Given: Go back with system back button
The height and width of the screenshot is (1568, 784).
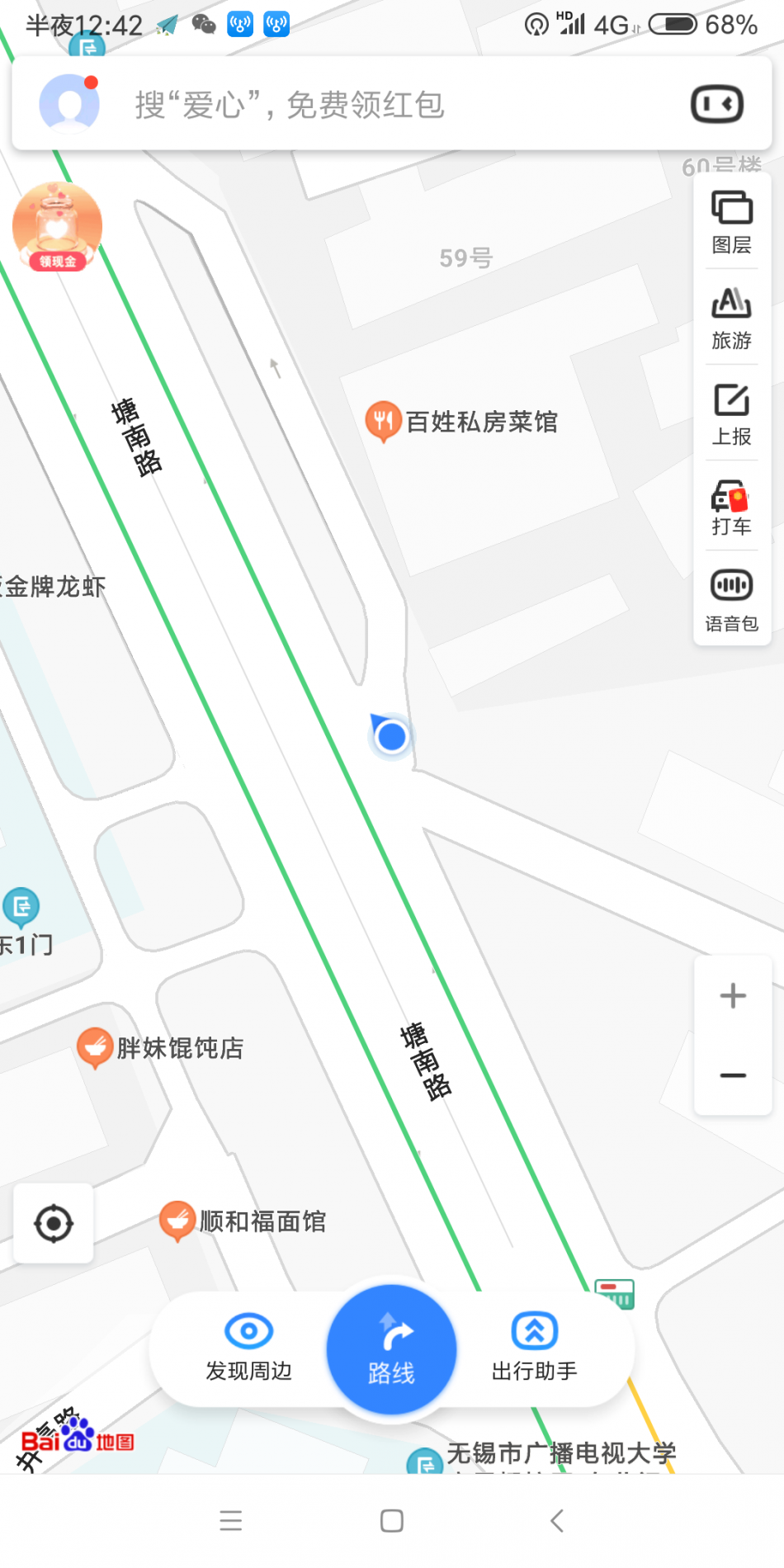Looking at the screenshot, I should click(x=557, y=1520).
